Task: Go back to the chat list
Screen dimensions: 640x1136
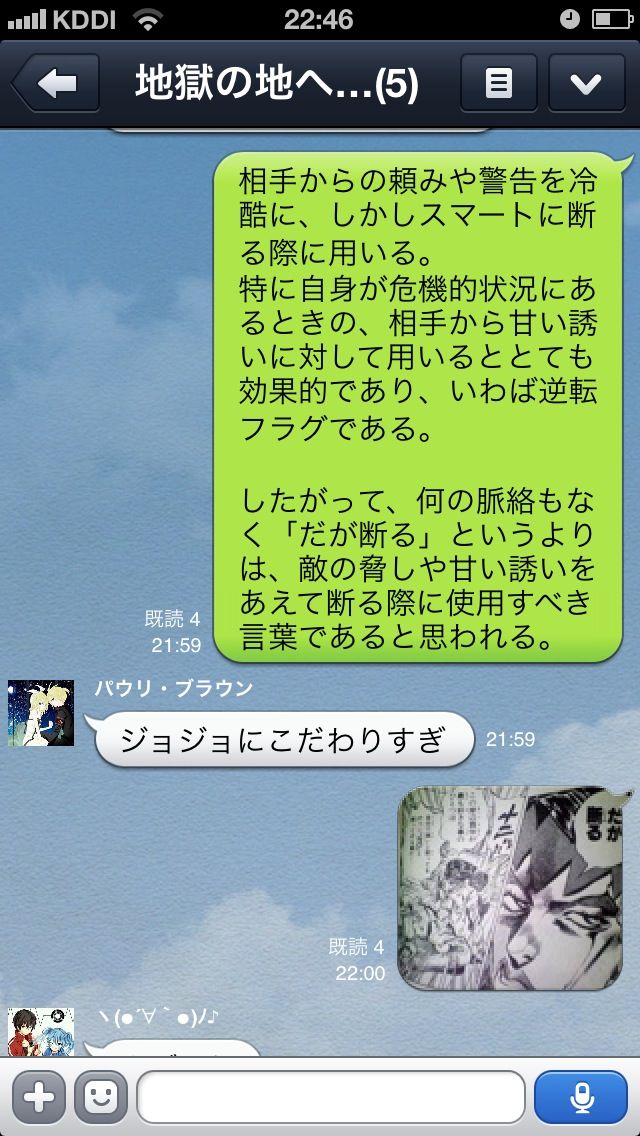Action: pos(56,84)
